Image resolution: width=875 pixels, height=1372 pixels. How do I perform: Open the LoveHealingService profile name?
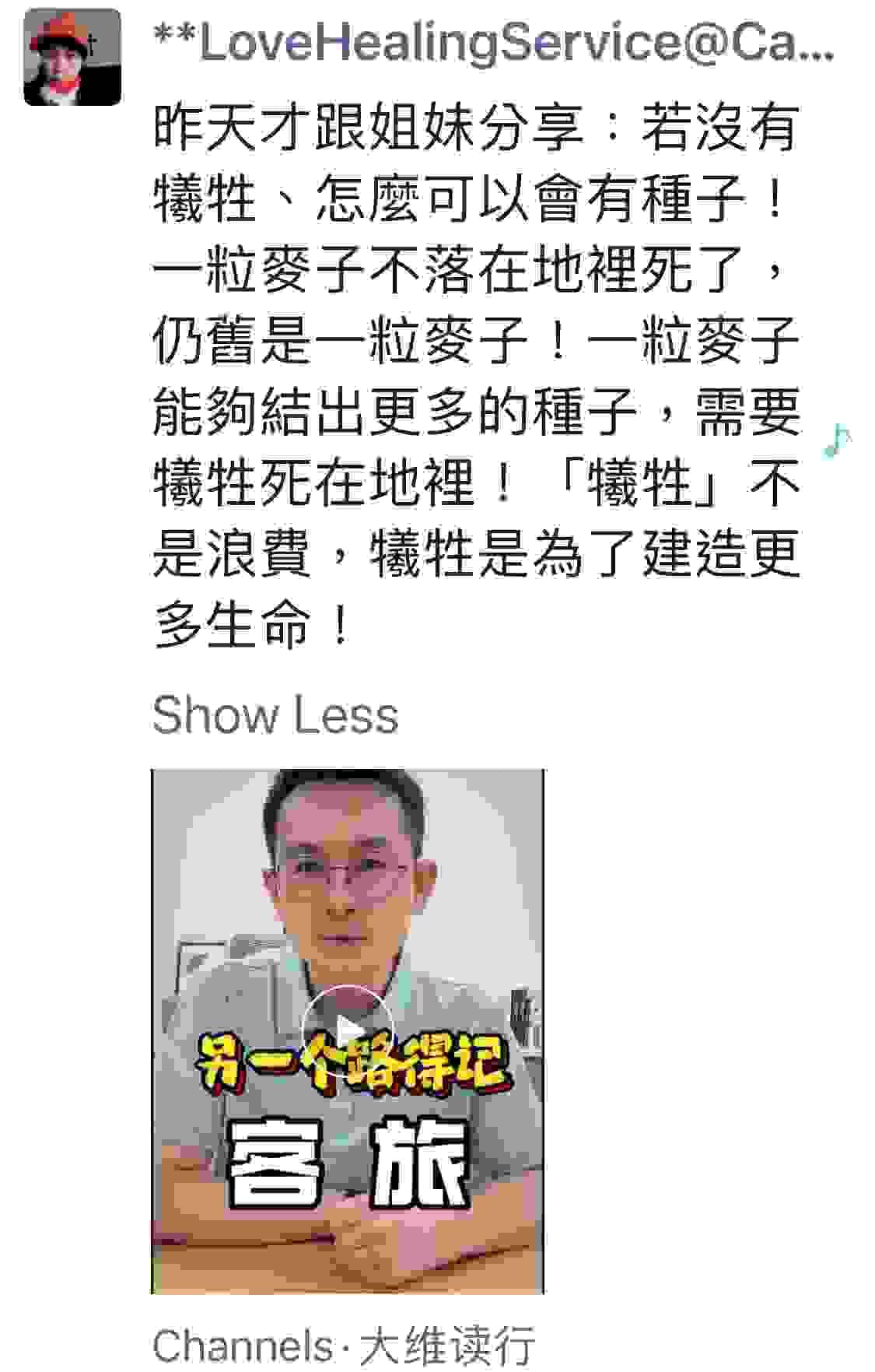tap(493, 44)
